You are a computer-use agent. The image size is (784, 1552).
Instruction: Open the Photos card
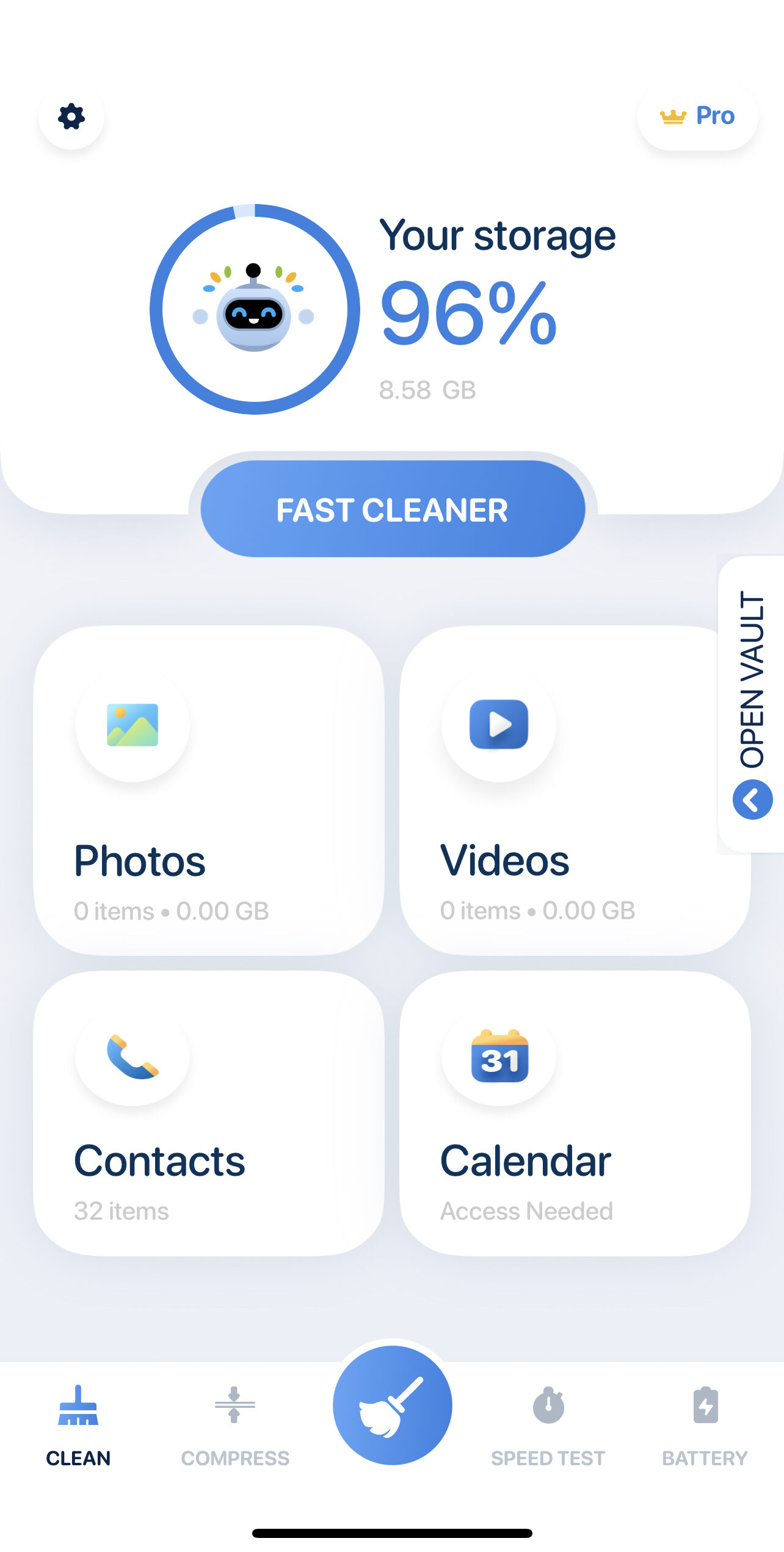(209, 790)
